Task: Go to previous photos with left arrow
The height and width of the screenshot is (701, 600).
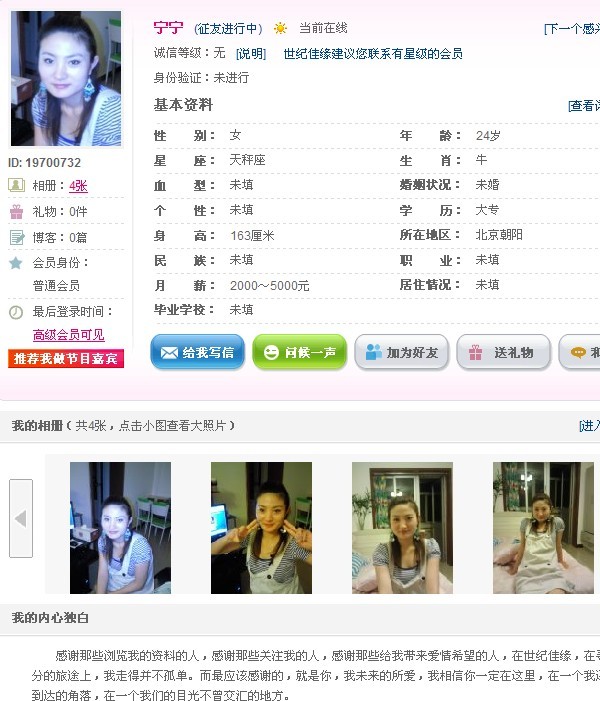Action: (x=21, y=518)
